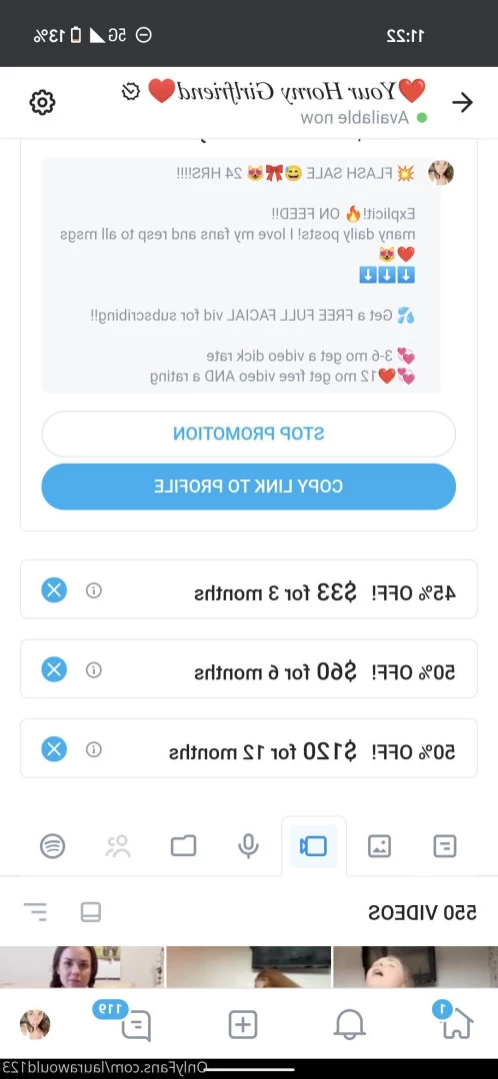Switch to the audio microphone tab
This screenshot has height=1079, width=498.
pyautogui.click(x=249, y=845)
